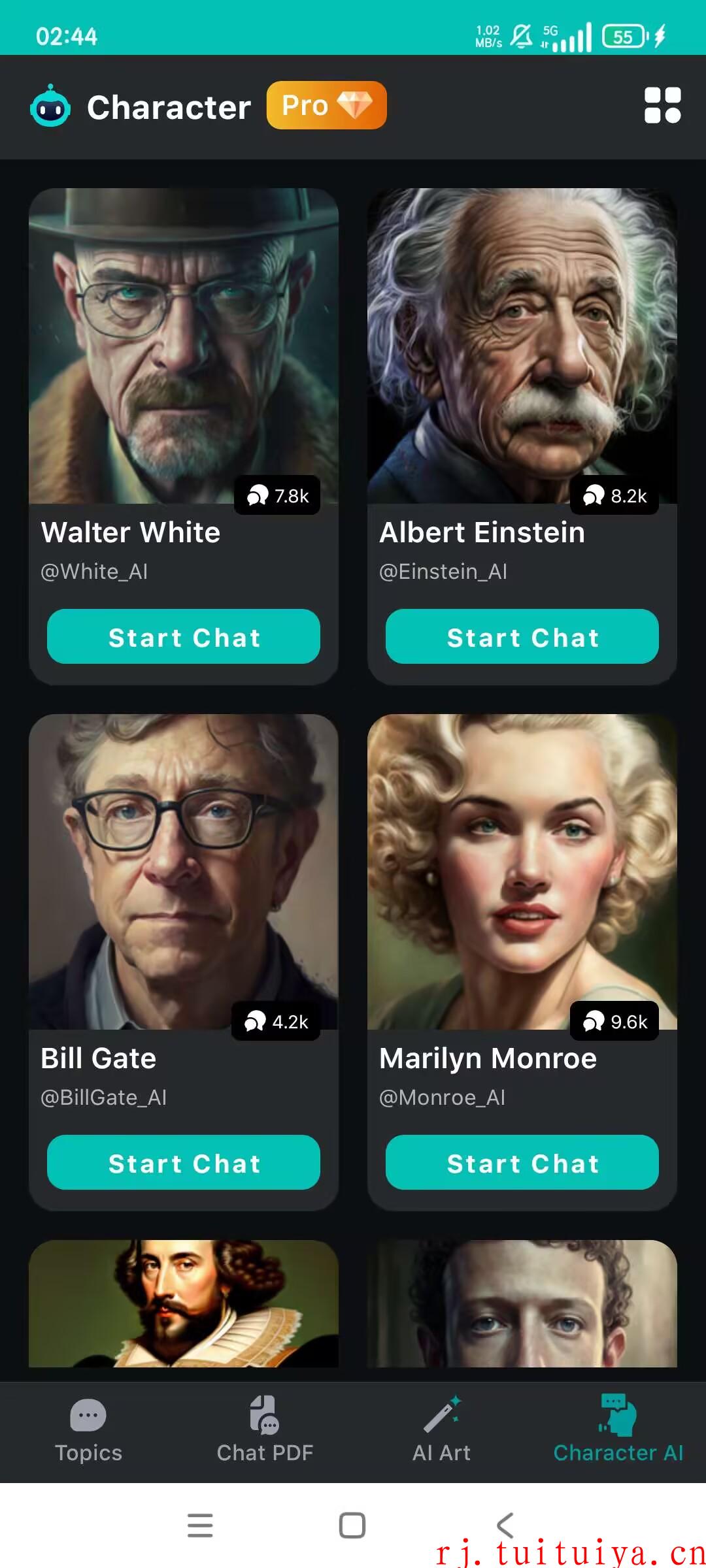Open Marilyn Monroe character portrait
Viewport: 706px width, 1568px height.
[522, 872]
